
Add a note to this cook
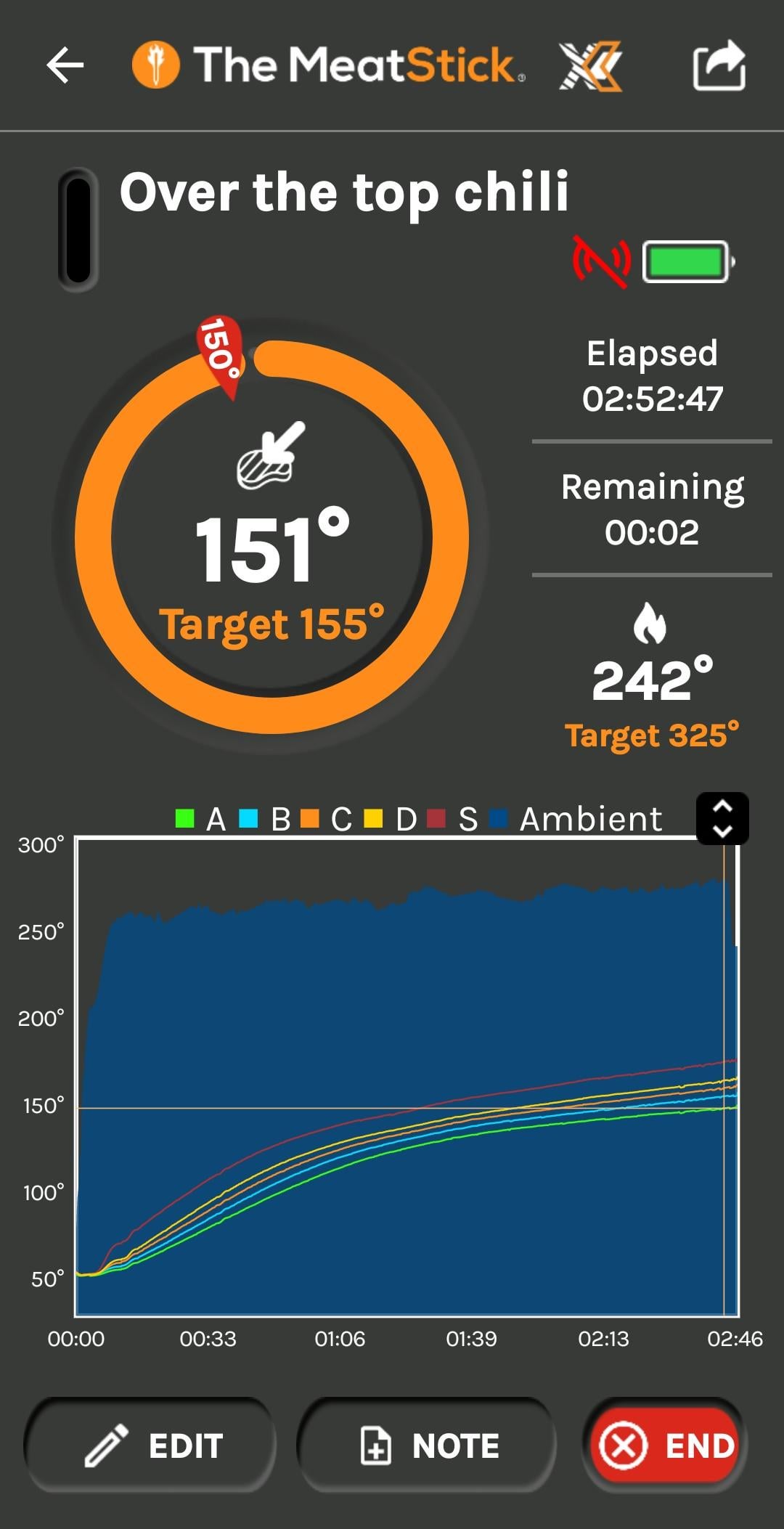pyautogui.click(x=426, y=1445)
